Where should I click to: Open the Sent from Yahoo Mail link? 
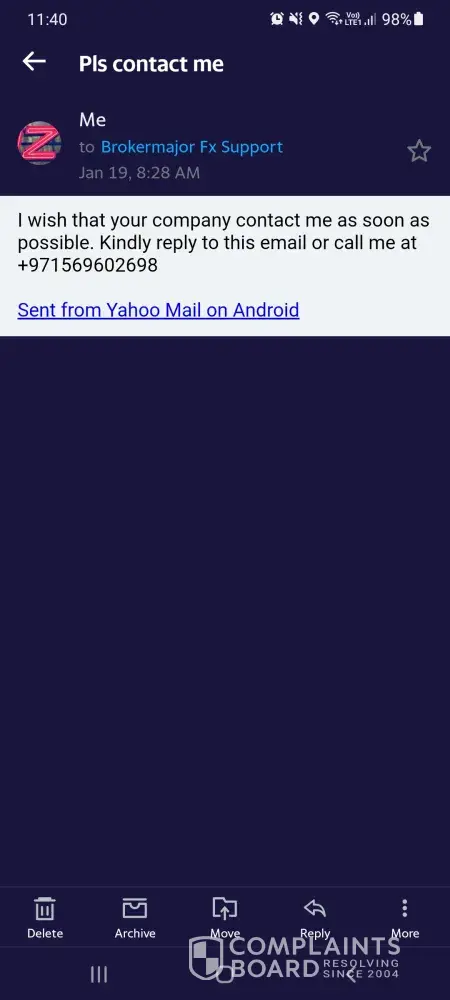pos(158,310)
